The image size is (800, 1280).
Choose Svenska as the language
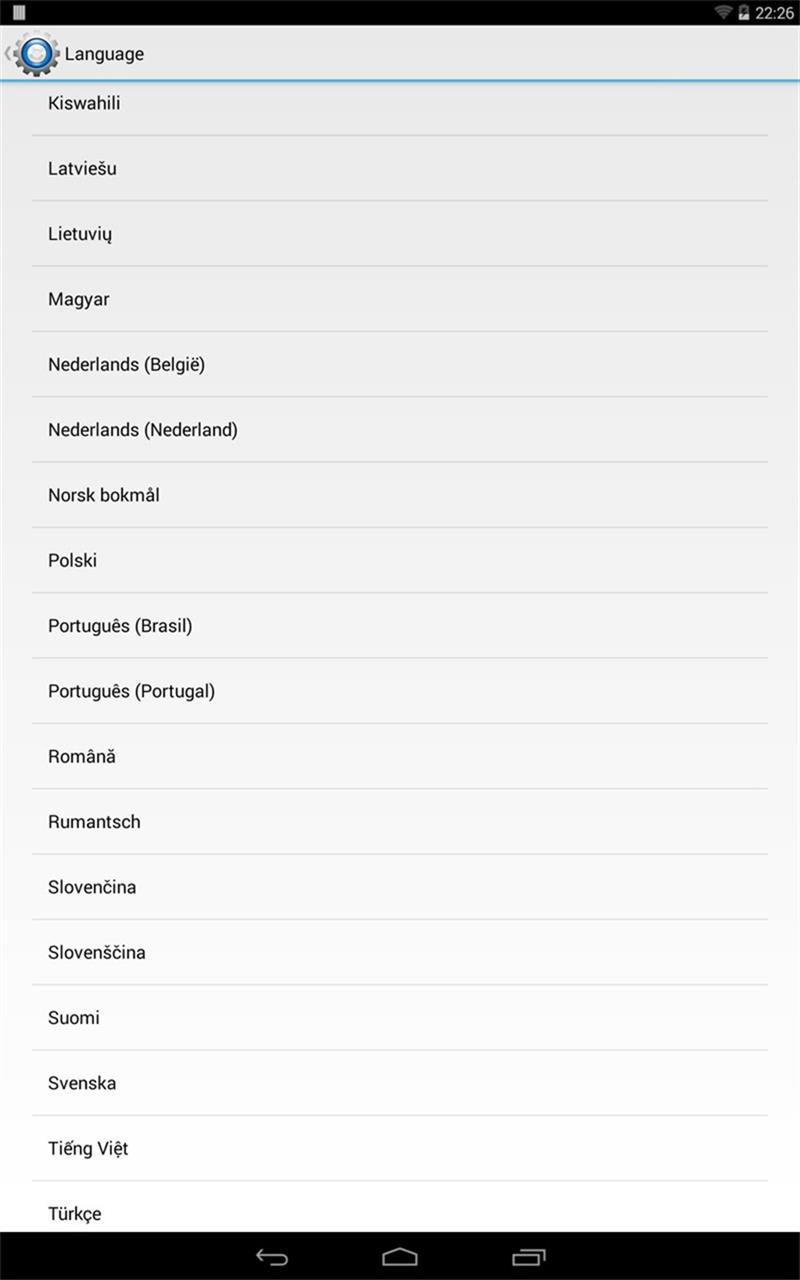(x=82, y=1083)
